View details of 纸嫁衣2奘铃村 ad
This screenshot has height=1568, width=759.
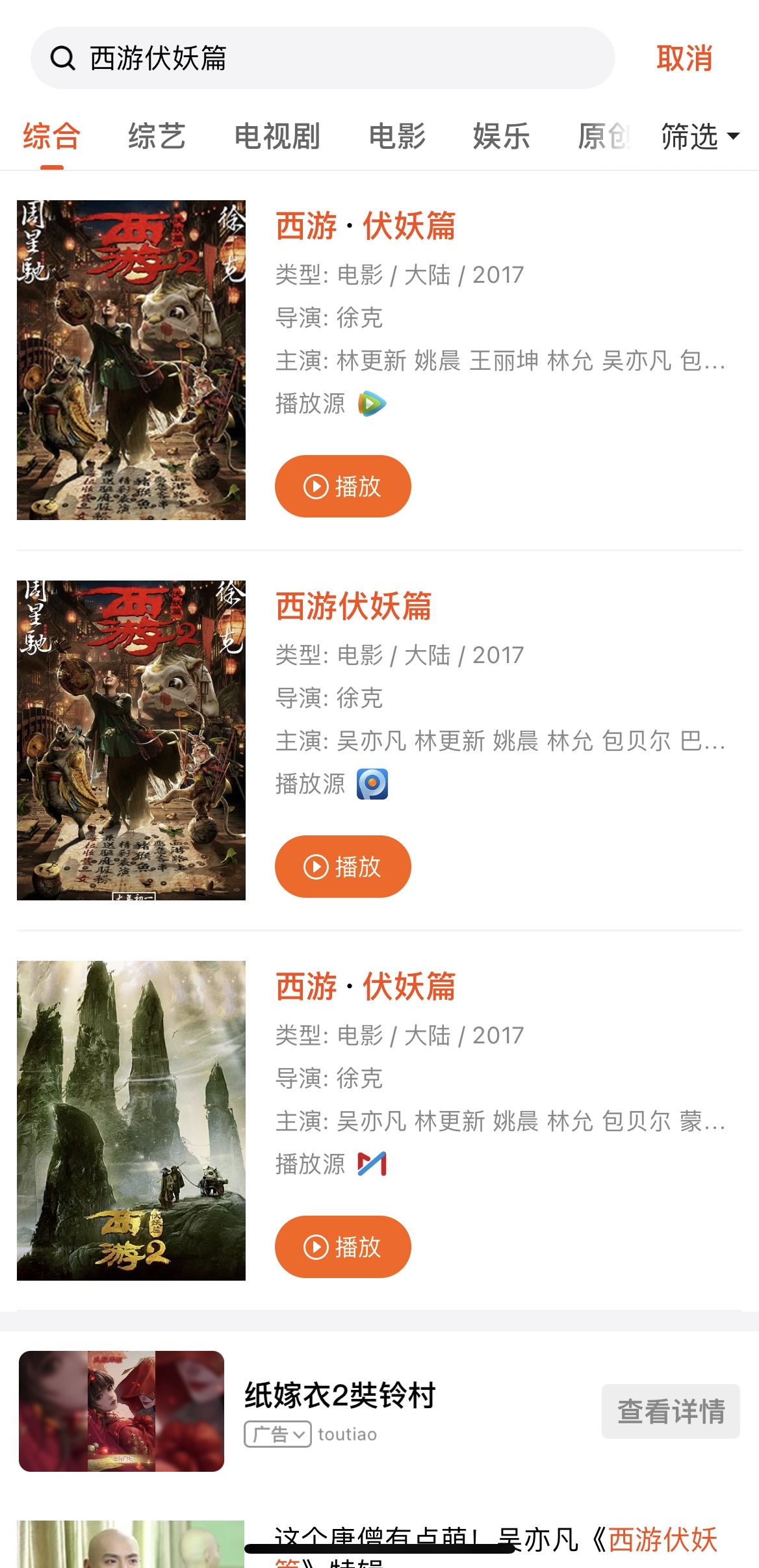pos(671,1411)
